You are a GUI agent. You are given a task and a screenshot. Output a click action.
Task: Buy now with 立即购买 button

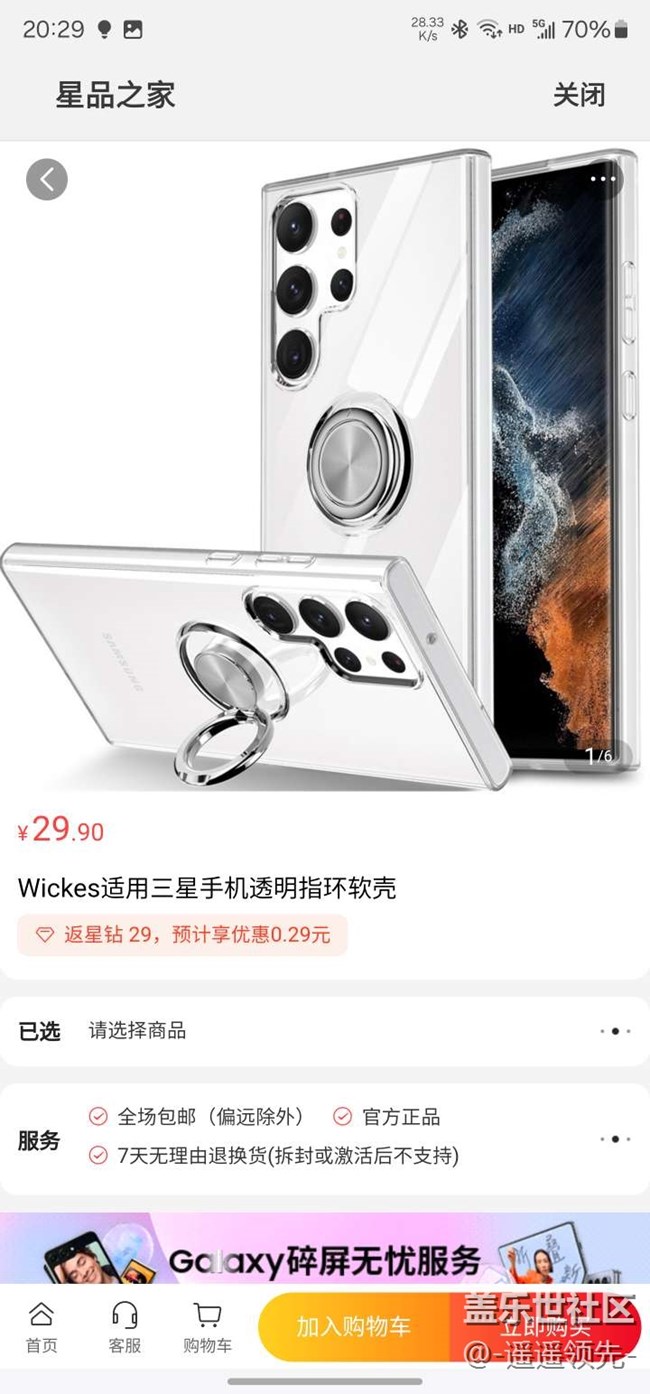(545, 1327)
